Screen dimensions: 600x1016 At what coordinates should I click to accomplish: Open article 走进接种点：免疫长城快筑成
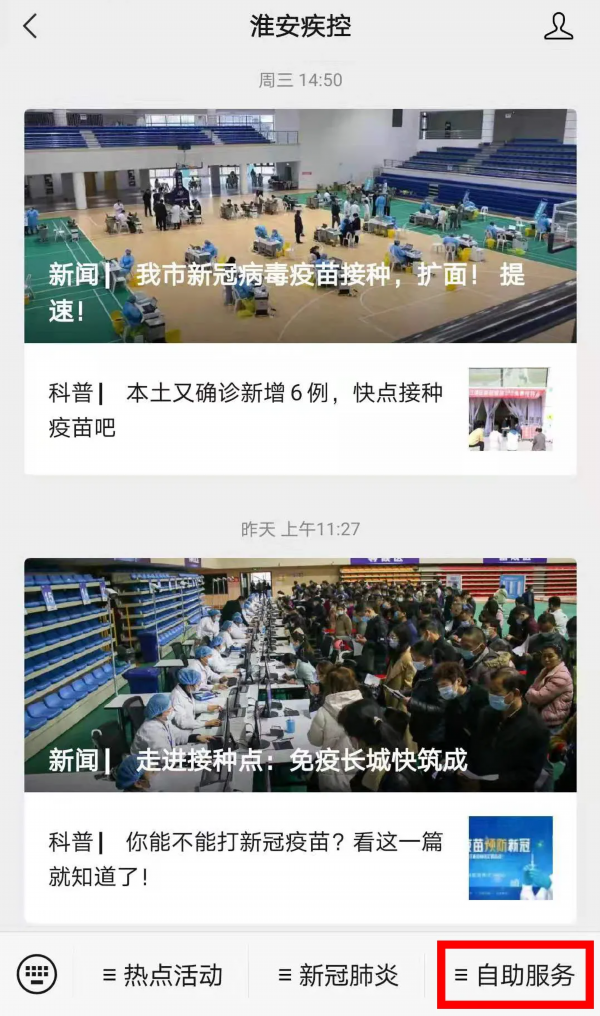(x=300, y=675)
